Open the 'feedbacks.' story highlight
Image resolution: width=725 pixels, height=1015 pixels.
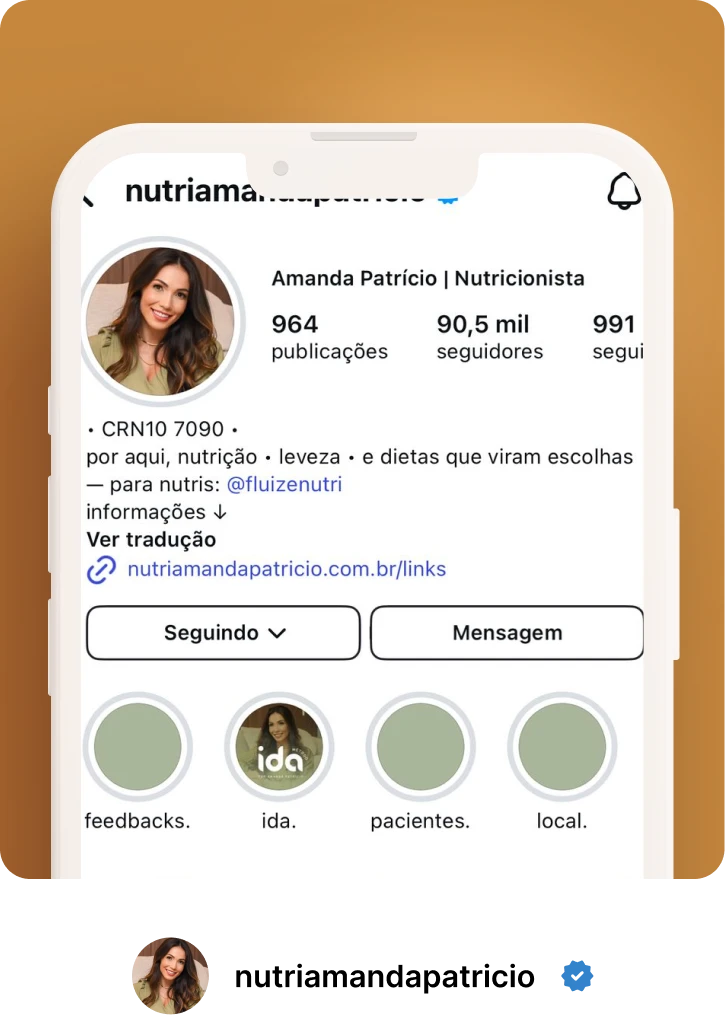(x=138, y=746)
